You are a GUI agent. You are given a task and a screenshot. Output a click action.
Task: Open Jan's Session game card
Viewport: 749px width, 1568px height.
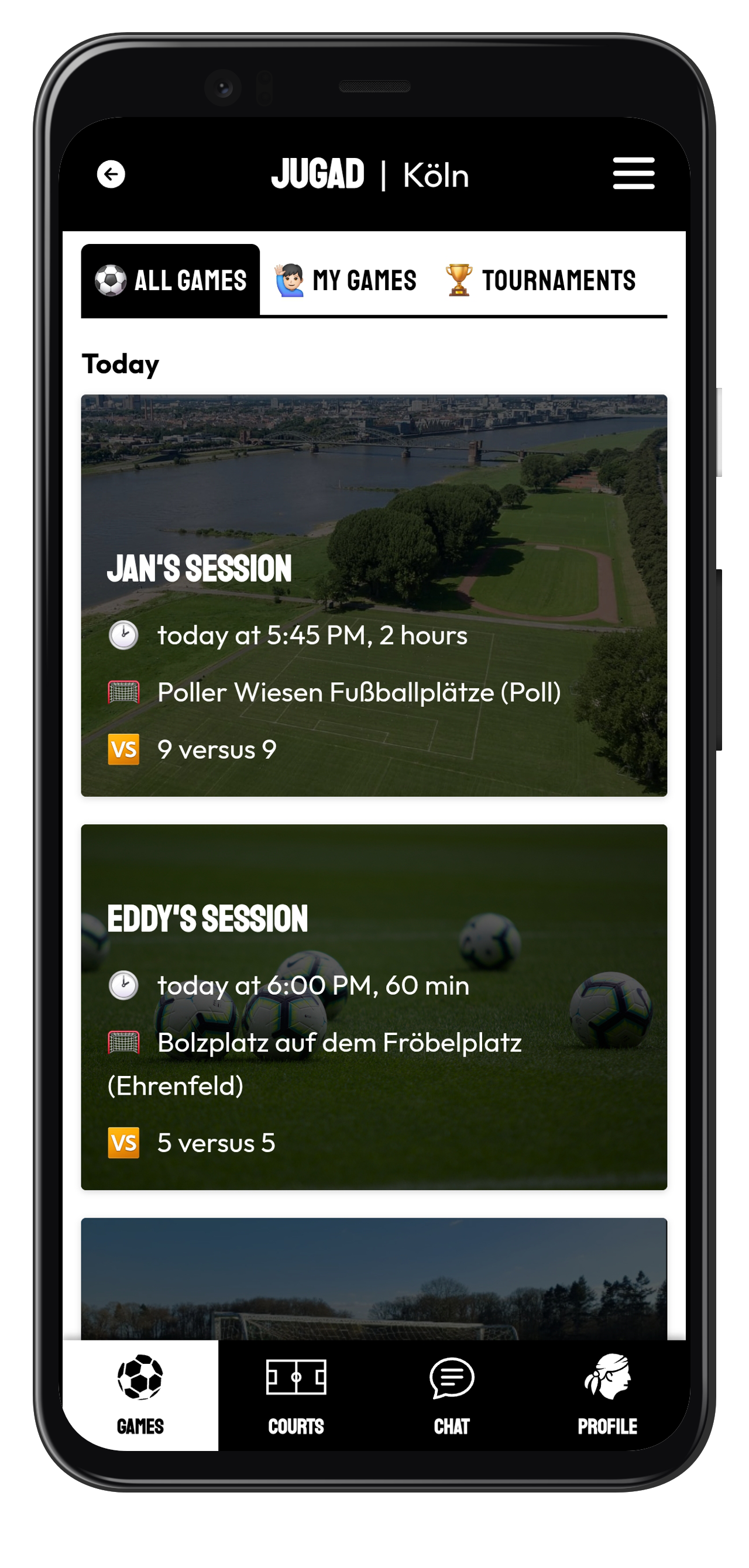[374, 595]
